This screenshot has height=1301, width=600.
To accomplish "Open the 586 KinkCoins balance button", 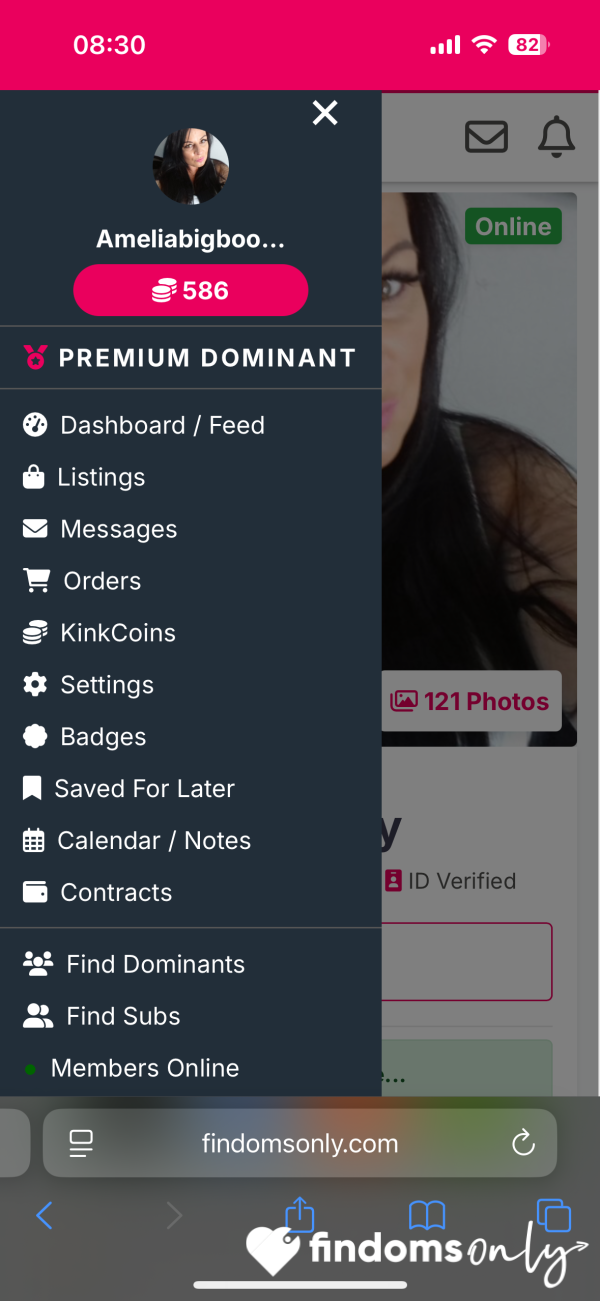I will pos(190,290).
